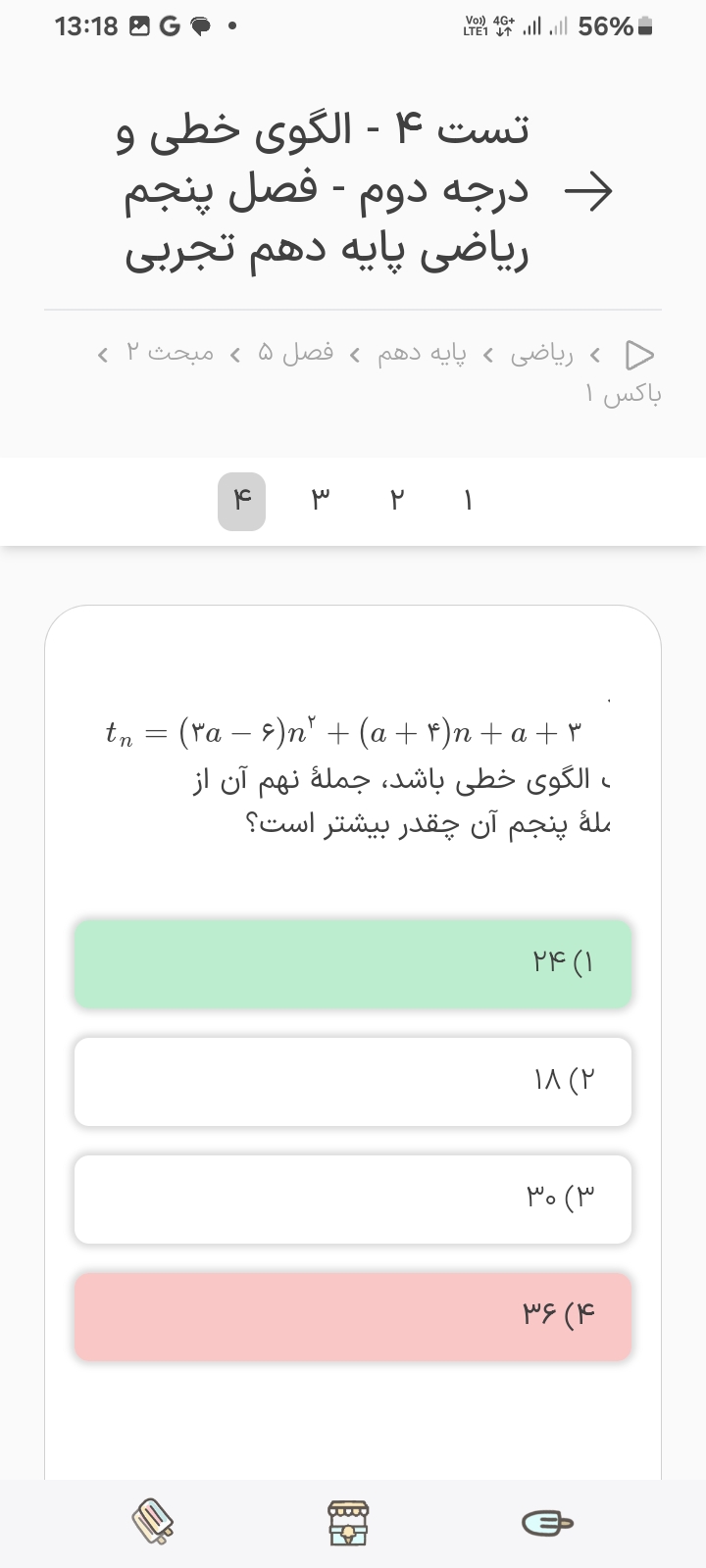
Task: Open the فصل ۵ breadcrumb link
Action: point(295,353)
